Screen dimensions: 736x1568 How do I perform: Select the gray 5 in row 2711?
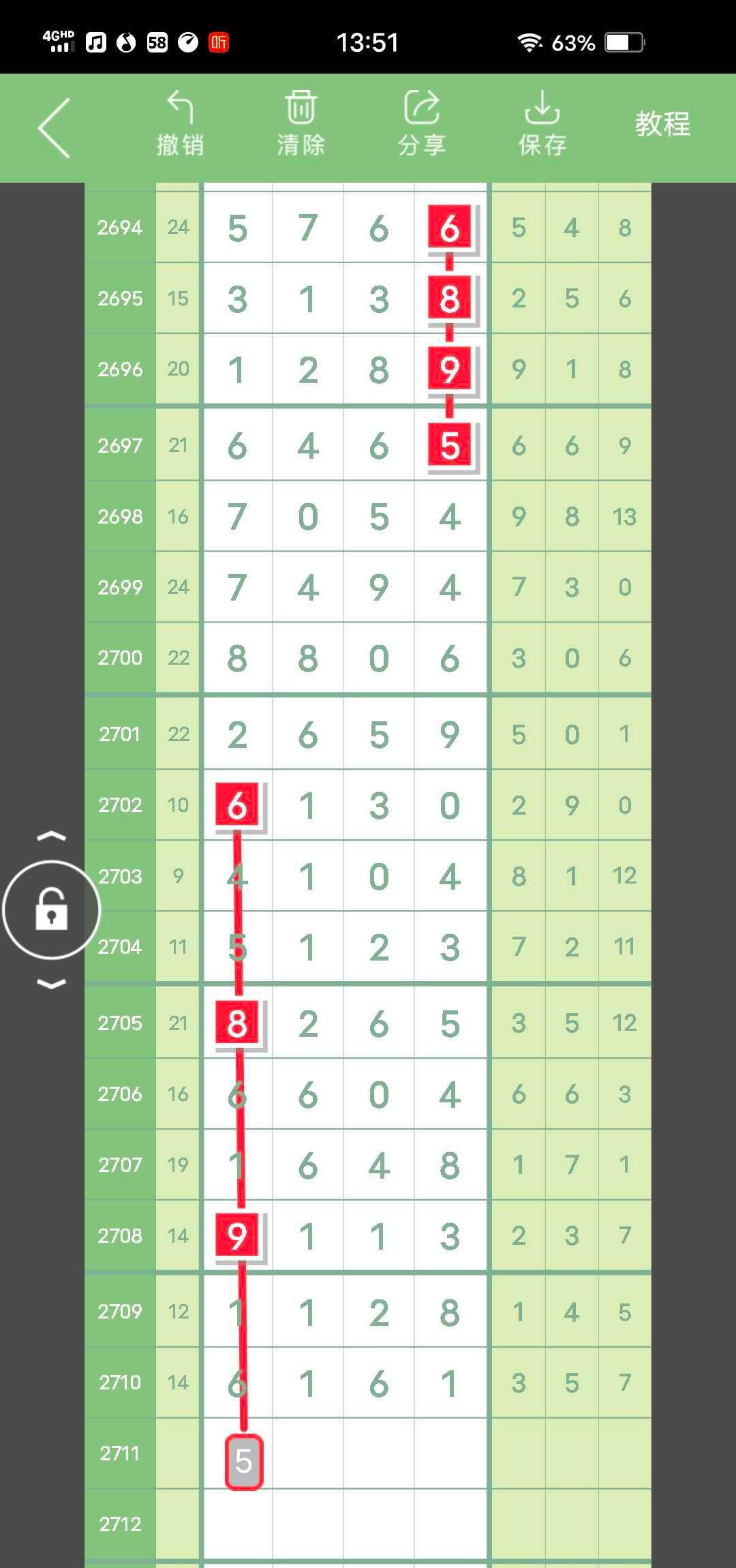click(x=244, y=1462)
